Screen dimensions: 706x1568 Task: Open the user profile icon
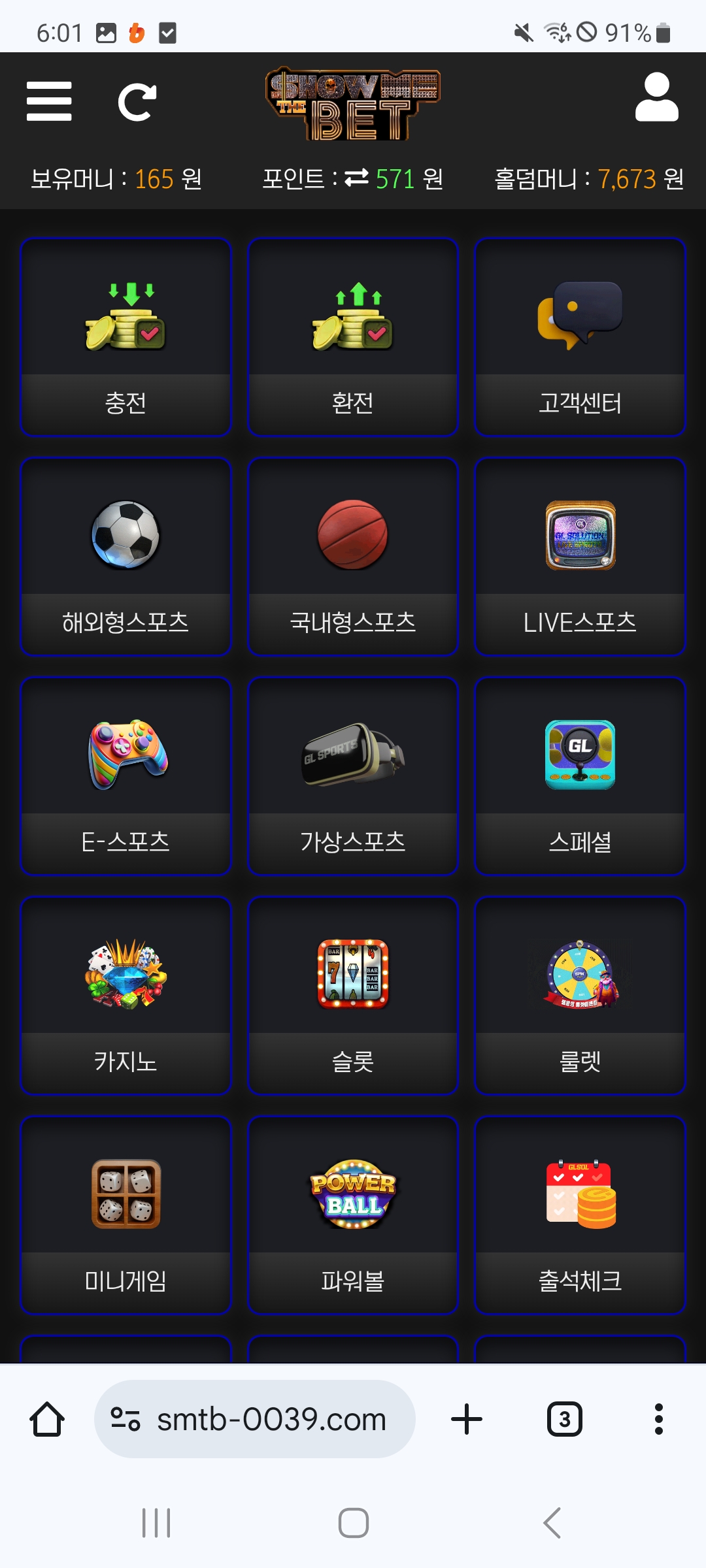[656, 97]
